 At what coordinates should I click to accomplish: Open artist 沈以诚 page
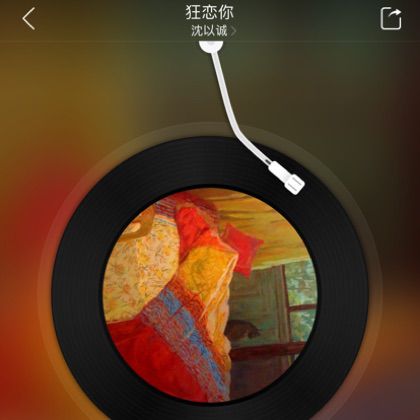214,31
